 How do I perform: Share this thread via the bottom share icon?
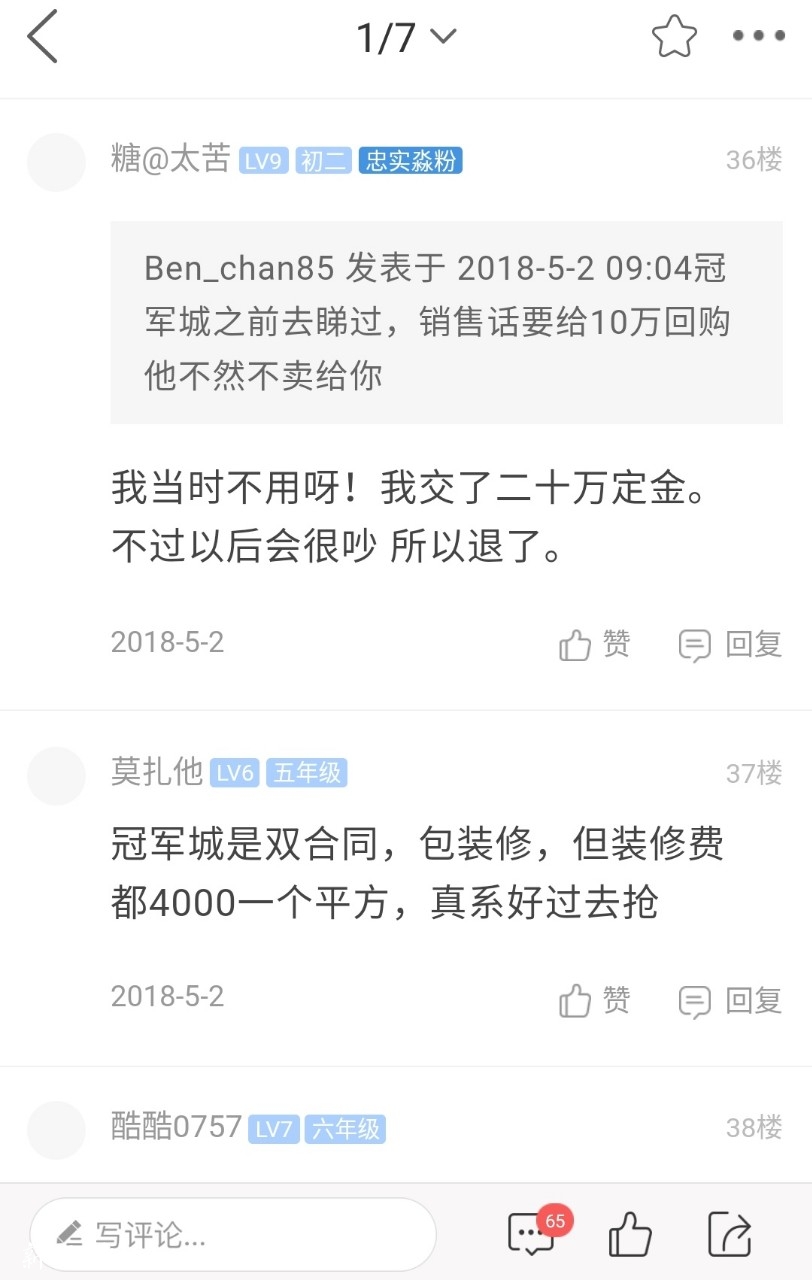(729, 1235)
